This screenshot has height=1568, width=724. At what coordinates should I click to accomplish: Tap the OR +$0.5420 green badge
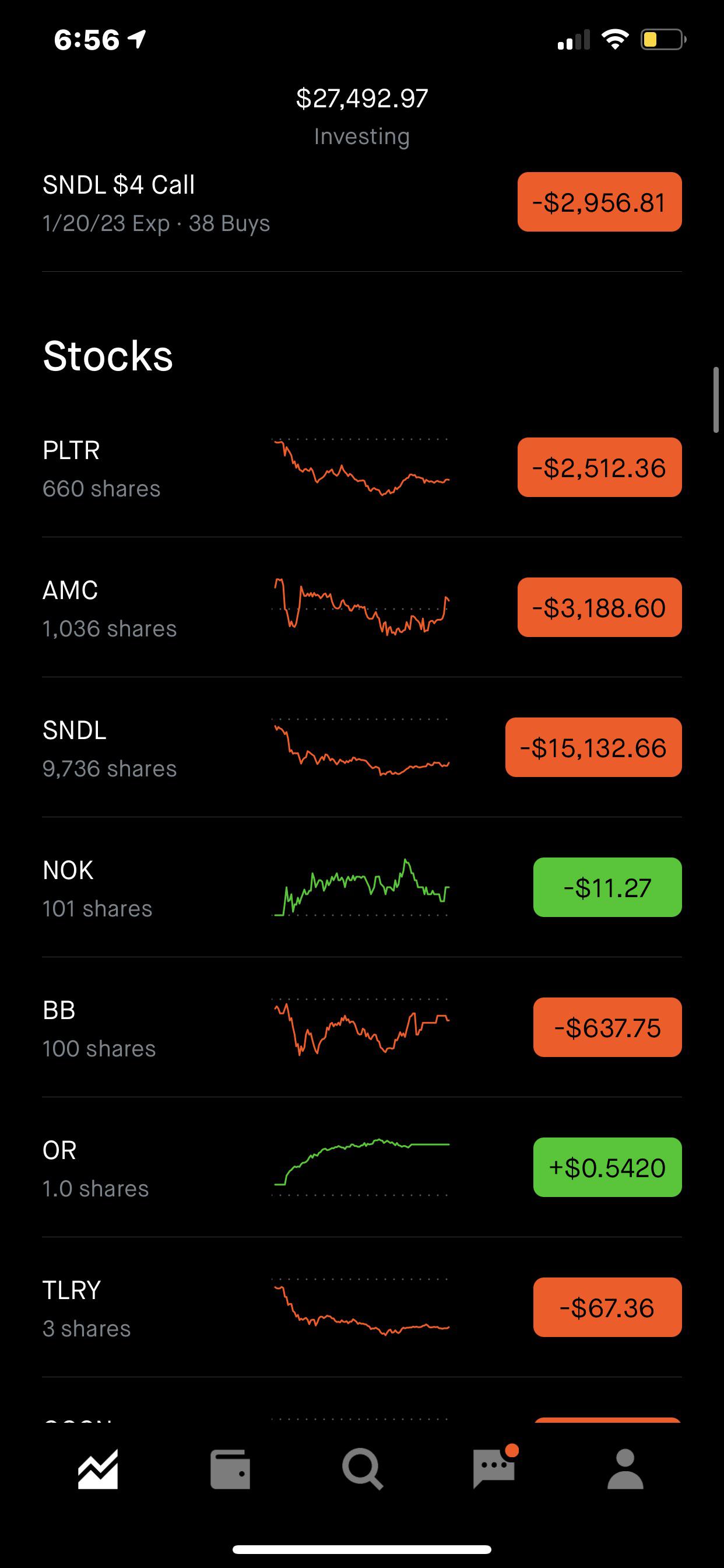tap(607, 1167)
